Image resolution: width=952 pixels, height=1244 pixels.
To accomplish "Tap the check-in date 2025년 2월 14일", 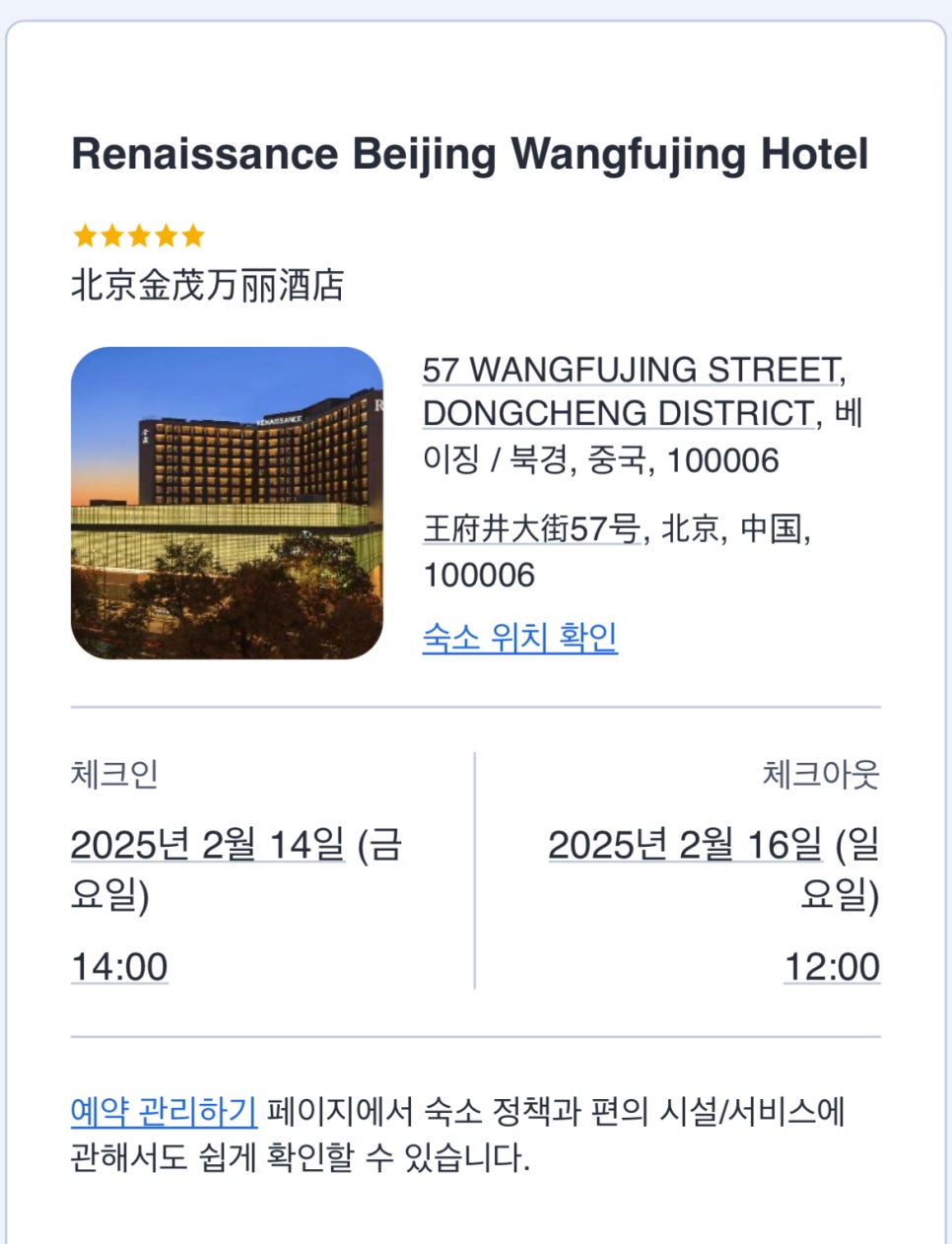I will 208,845.
